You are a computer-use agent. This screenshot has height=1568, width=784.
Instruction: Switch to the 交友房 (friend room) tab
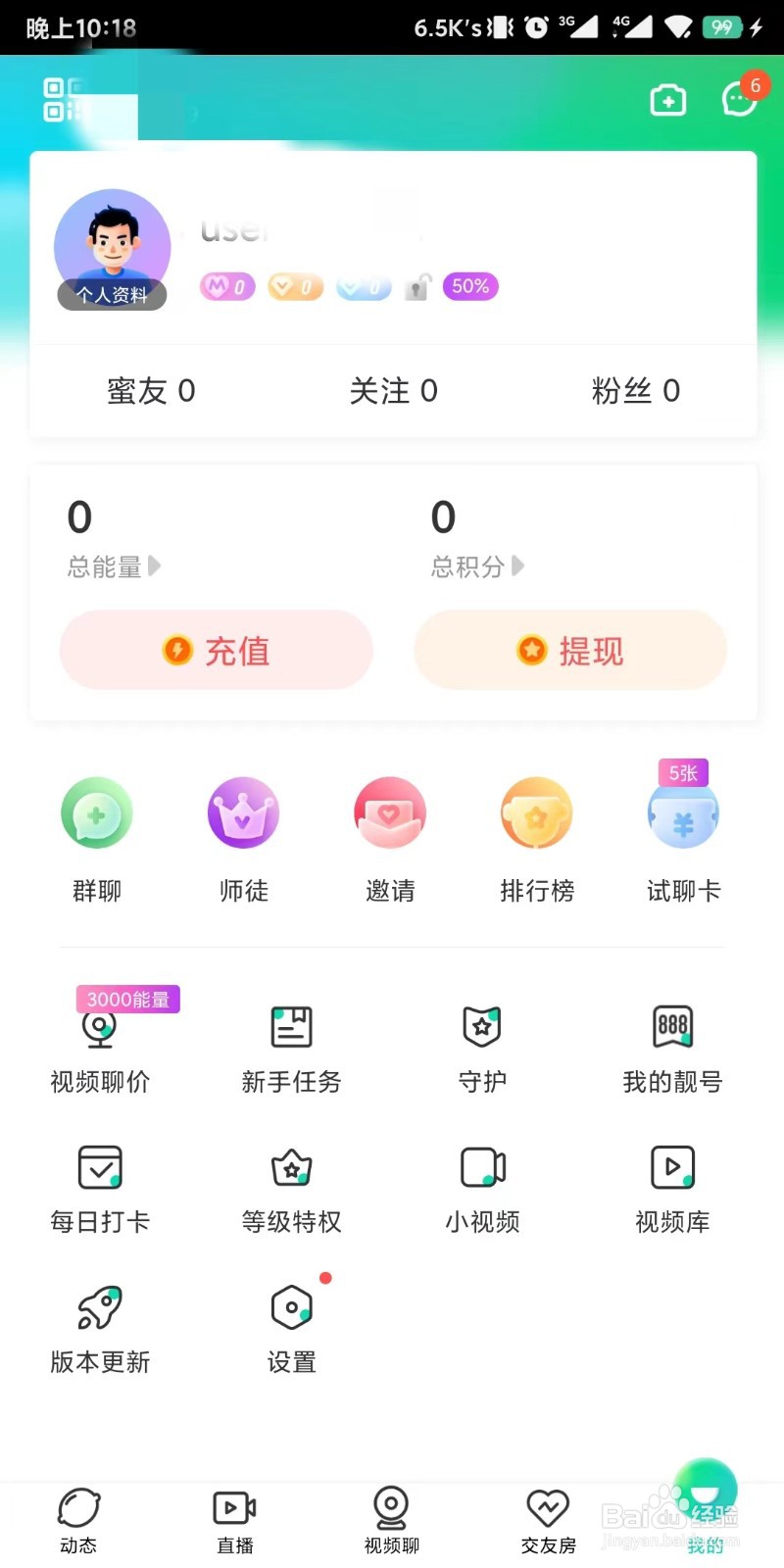[x=547, y=1519]
